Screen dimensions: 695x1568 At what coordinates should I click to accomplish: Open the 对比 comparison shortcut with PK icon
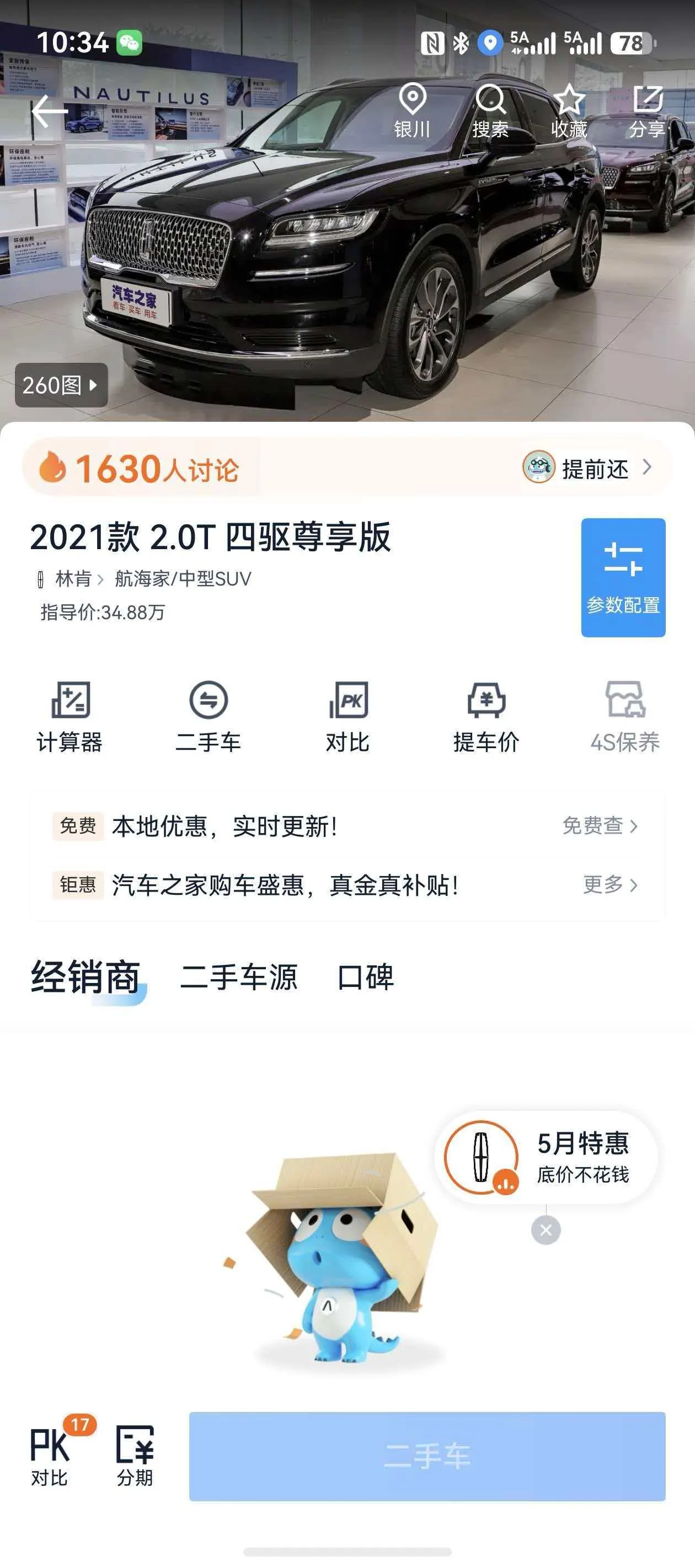(x=348, y=717)
